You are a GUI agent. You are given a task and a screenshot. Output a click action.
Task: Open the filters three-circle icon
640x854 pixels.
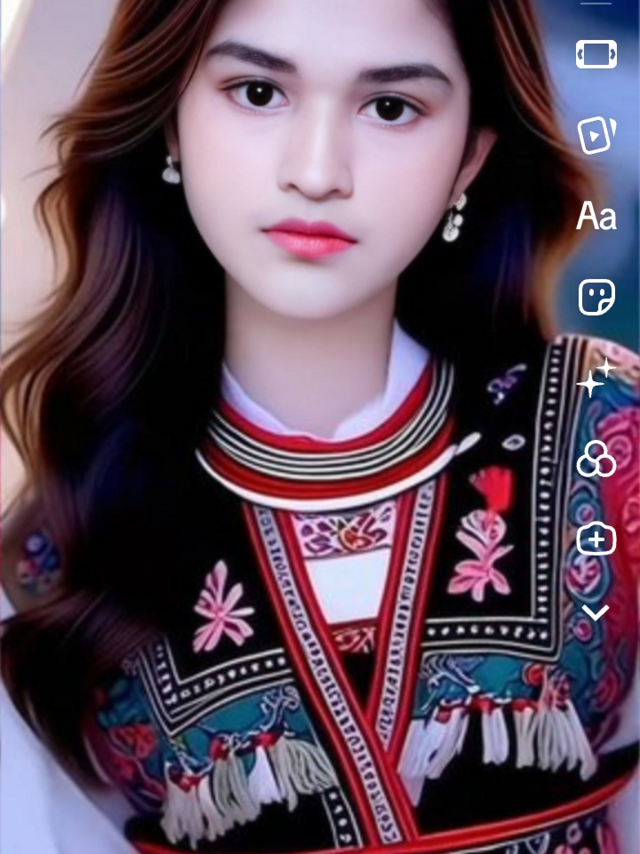(x=596, y=459)
